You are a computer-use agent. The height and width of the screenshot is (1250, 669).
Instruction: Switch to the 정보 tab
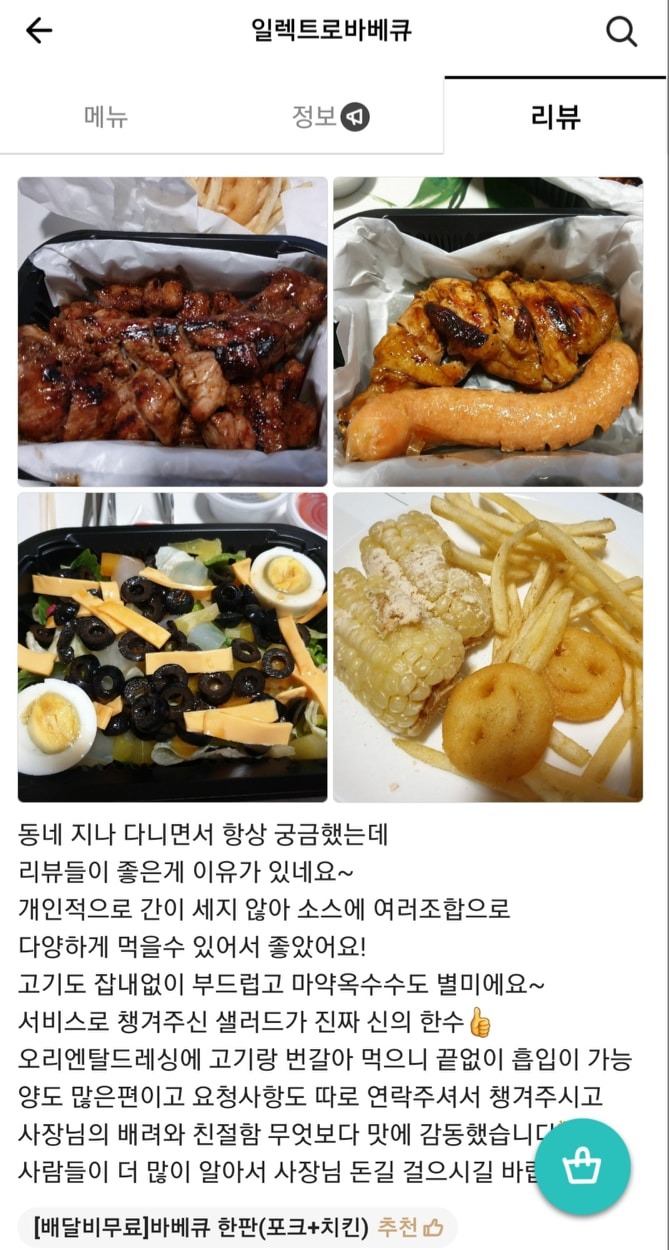[329, 117]
